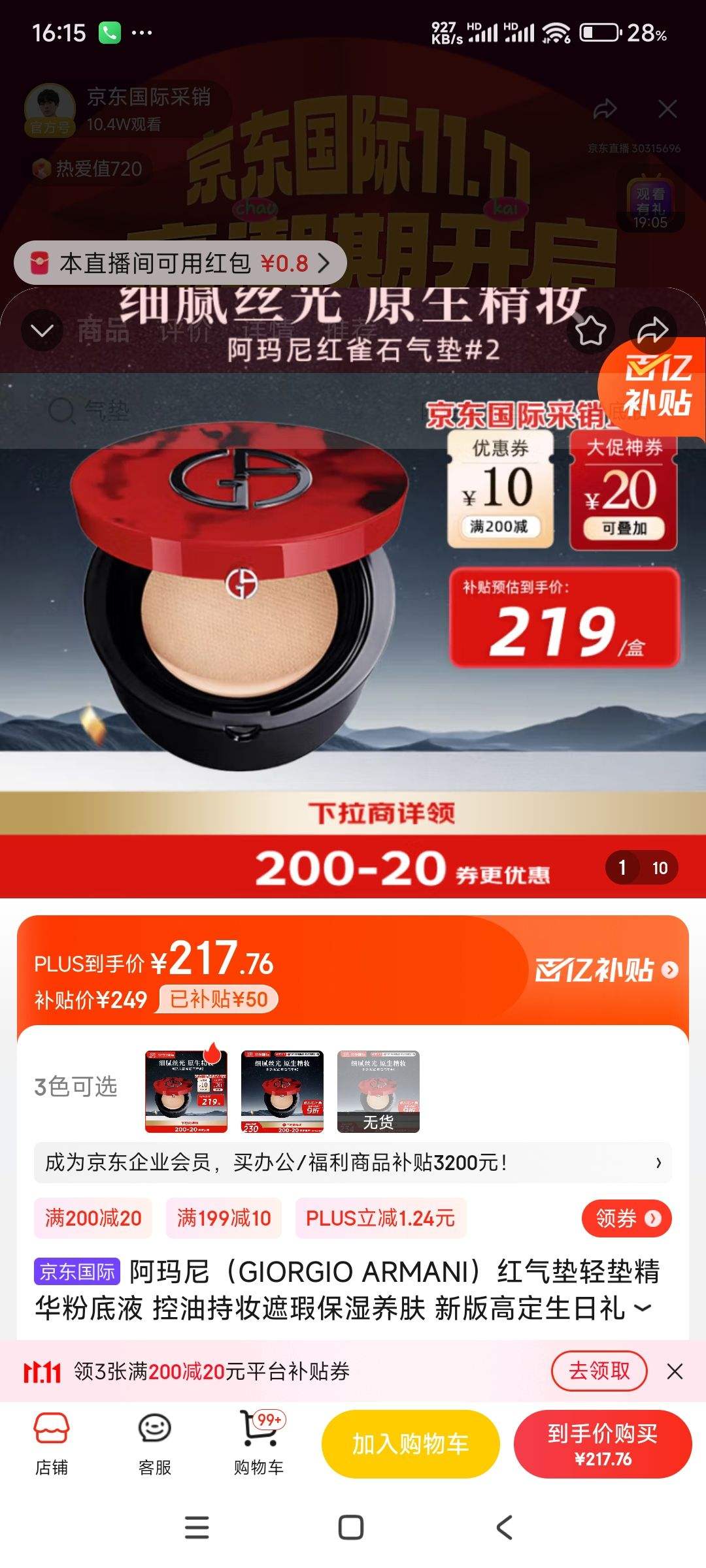Collapse the product panel with down chevron
Screen dimensions: 706x1568
[x=42, y=331]
